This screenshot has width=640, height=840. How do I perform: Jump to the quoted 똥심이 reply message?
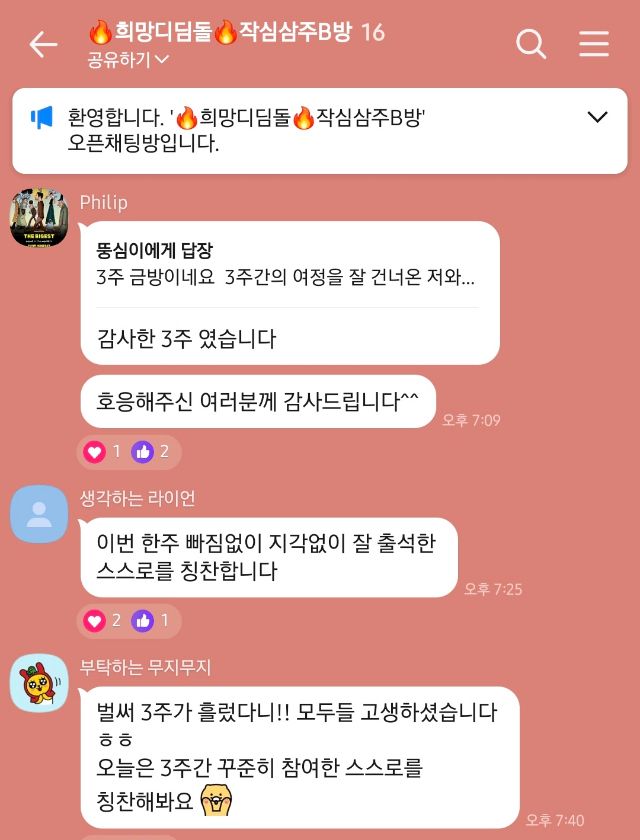point(288,263)
